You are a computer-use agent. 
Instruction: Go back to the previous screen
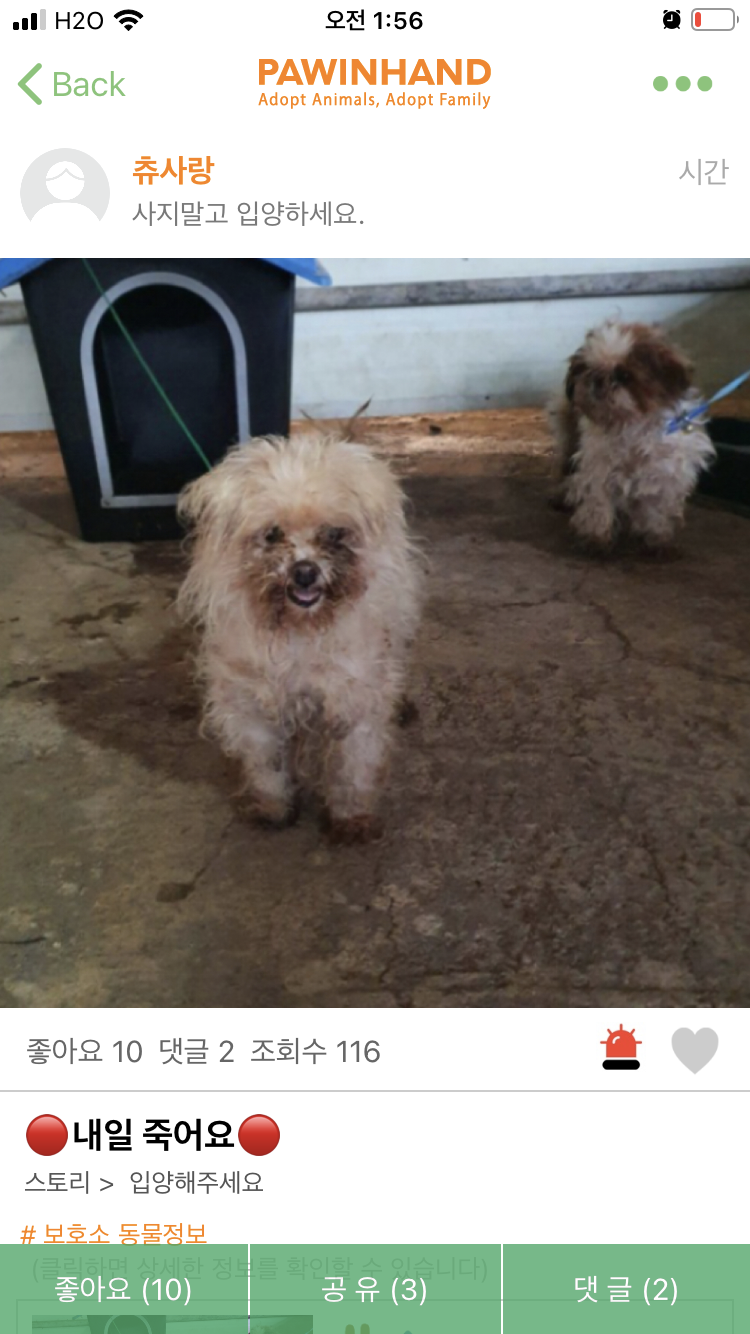tap(72, 85)
